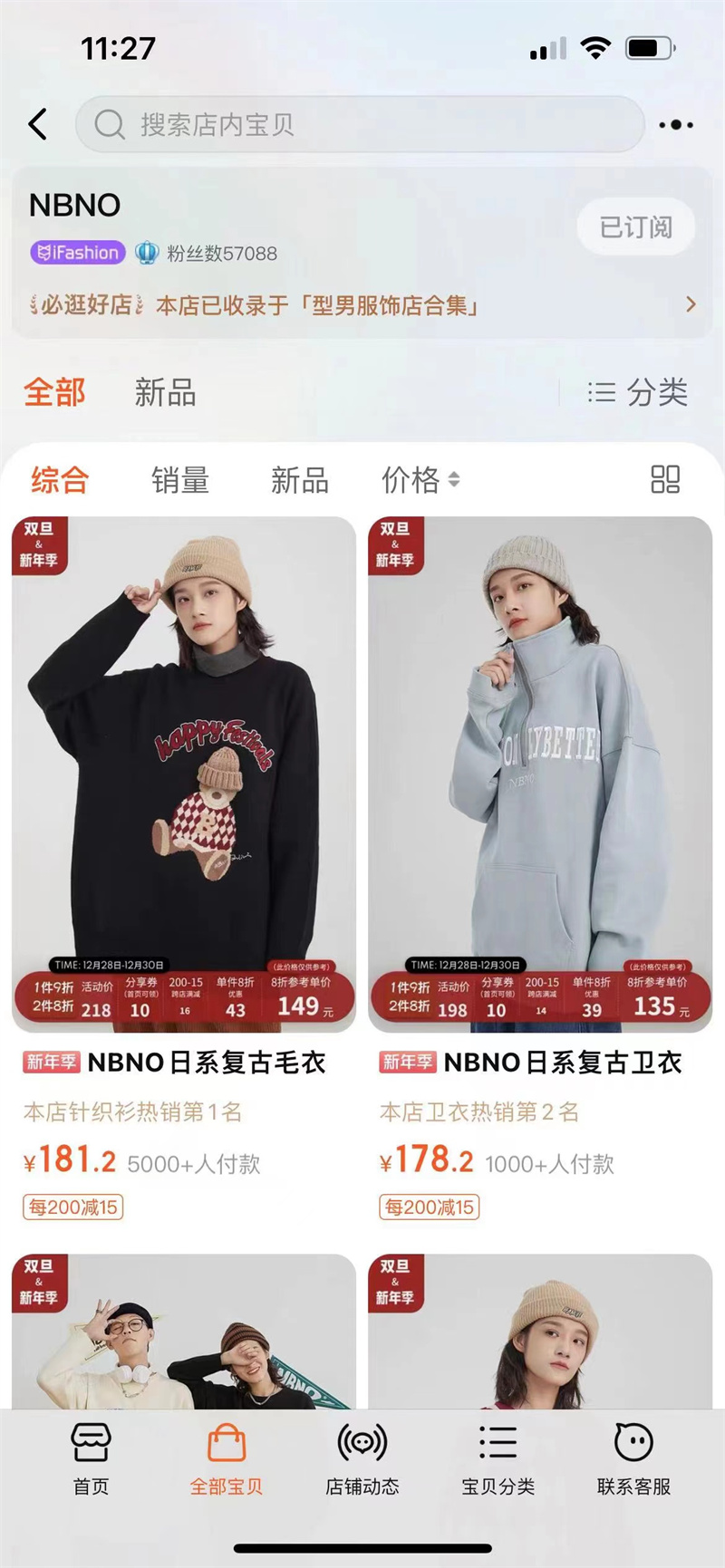Open the 店铺动态 tab
725x1568 pixels.
coord(362,1459)
